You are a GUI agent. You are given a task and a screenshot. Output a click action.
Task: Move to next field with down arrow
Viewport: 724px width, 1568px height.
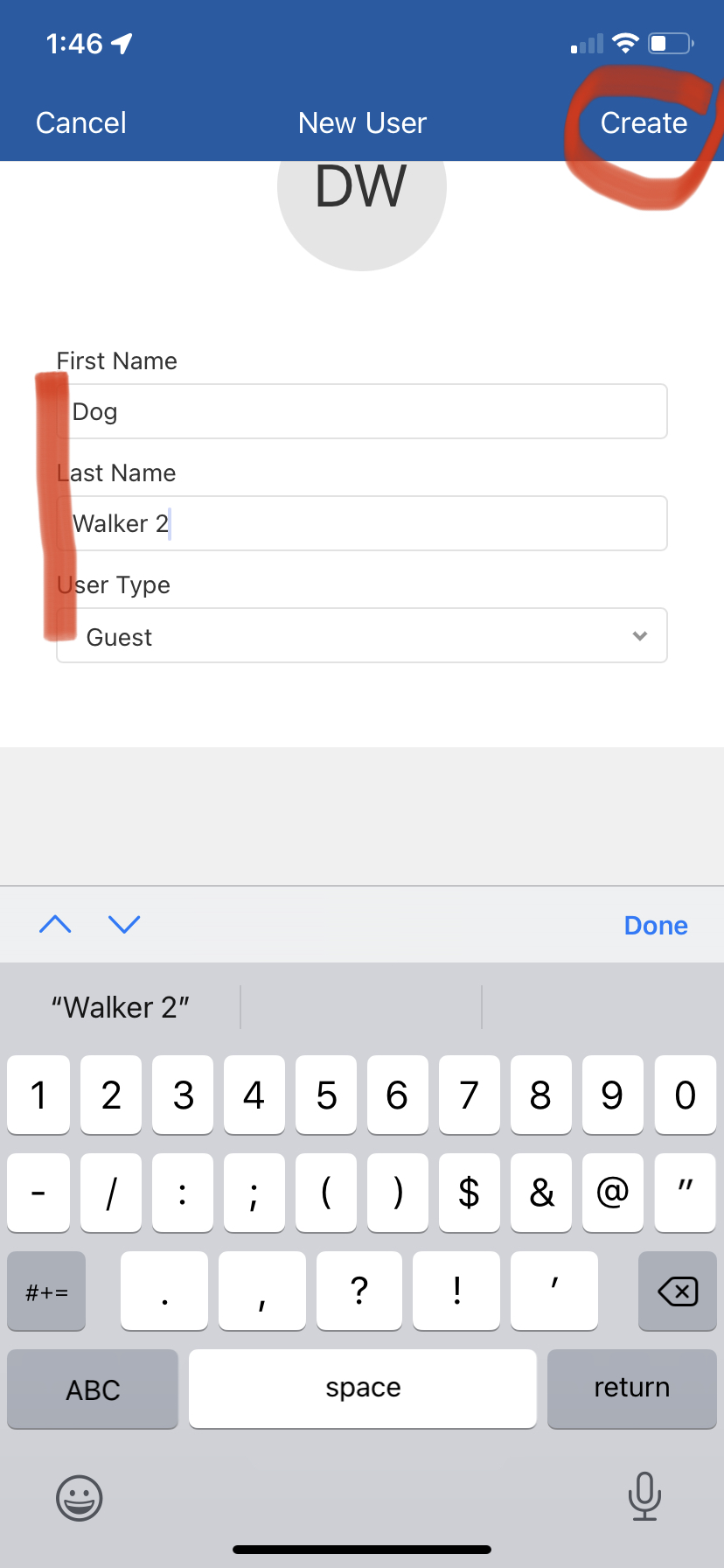[124, 924]
